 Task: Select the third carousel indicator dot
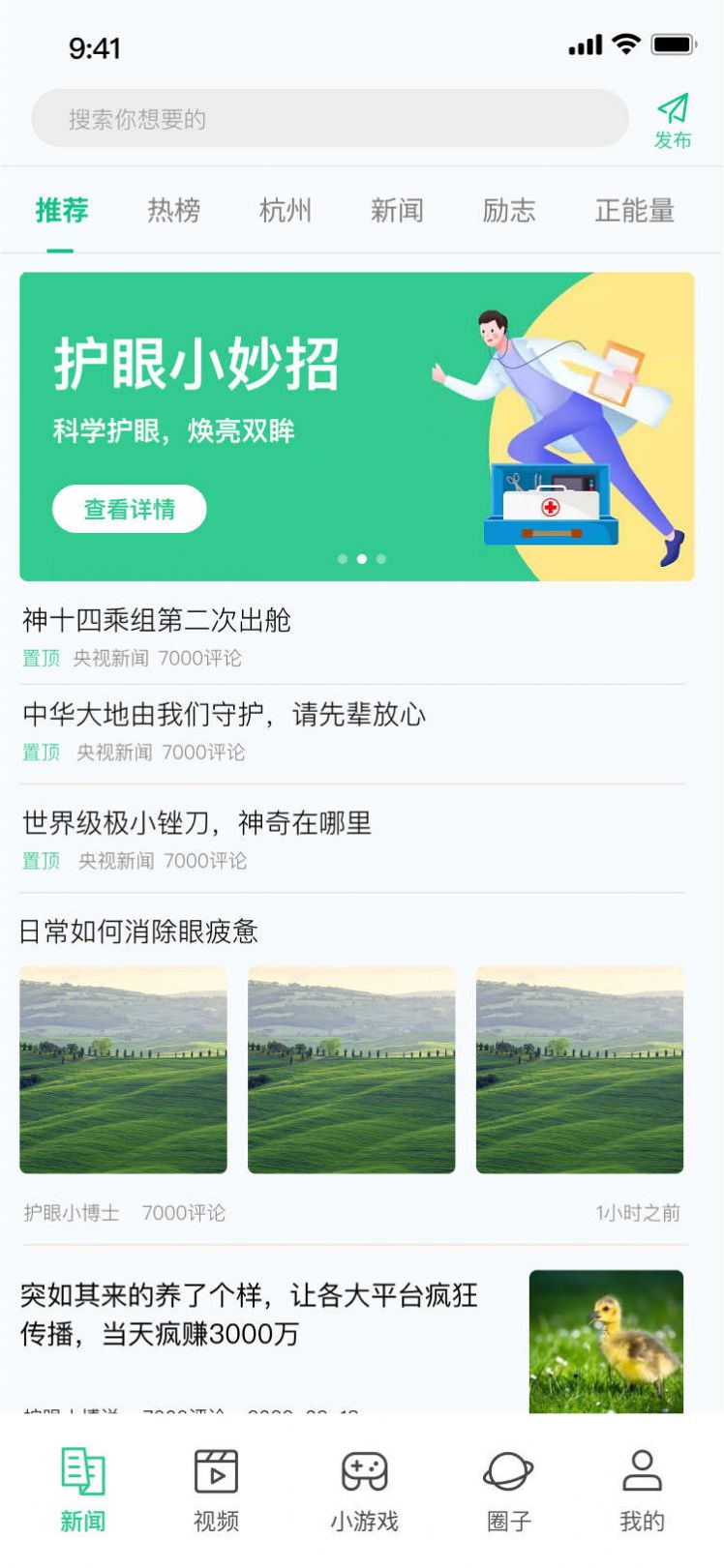pyautogui.click(x=381, y=559)
